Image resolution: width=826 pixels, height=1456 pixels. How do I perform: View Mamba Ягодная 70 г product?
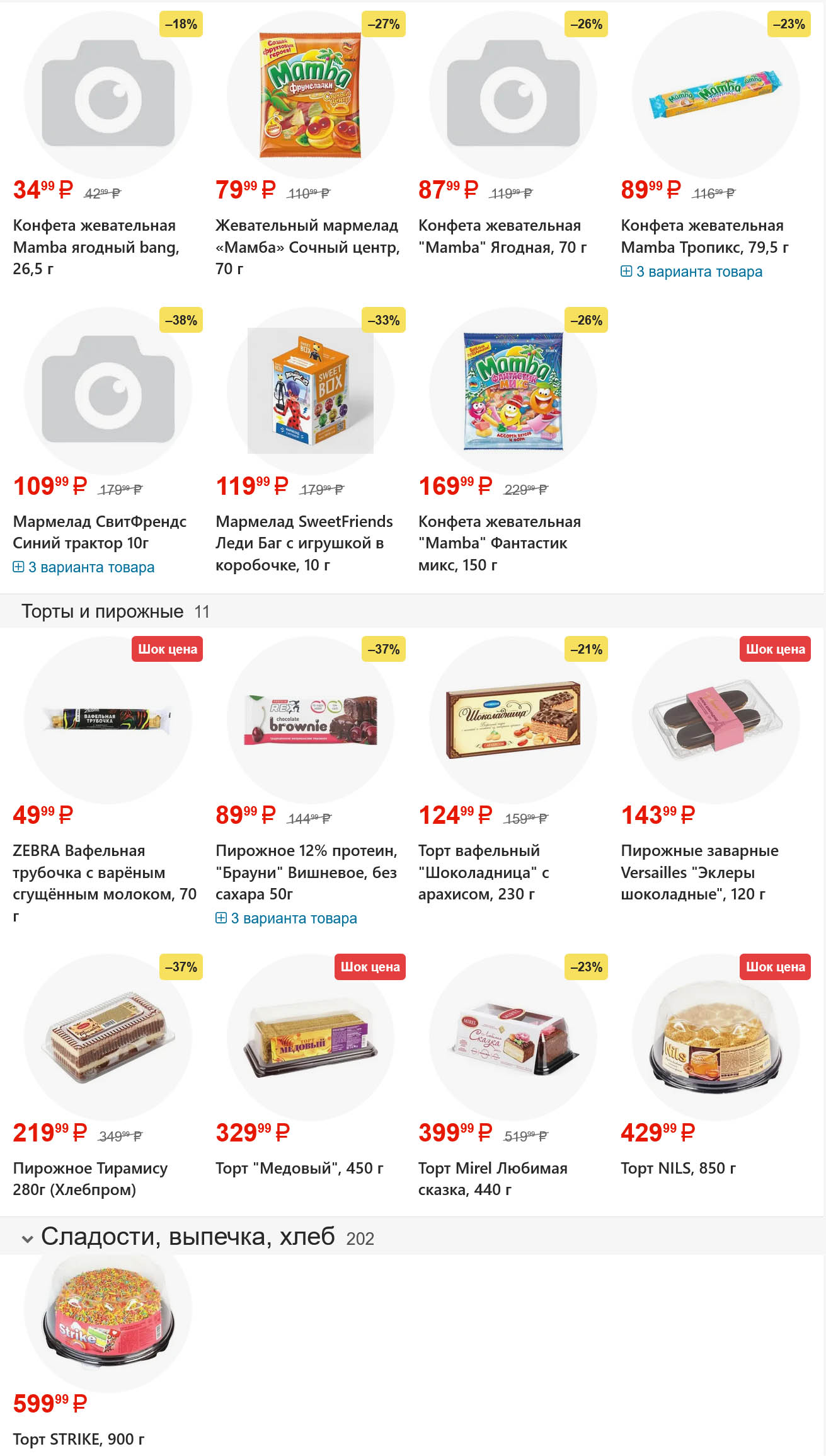(502, 236)
